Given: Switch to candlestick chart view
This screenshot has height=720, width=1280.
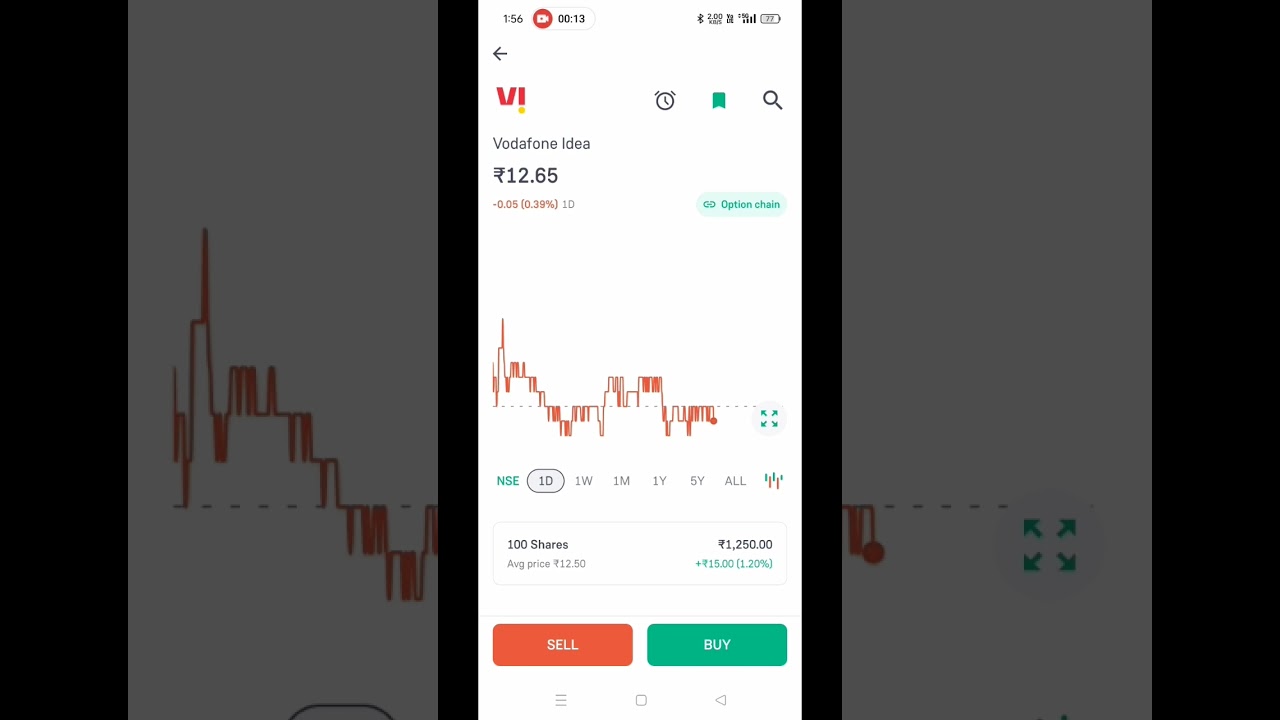Looking at the screenshot, I should point(773,481).
